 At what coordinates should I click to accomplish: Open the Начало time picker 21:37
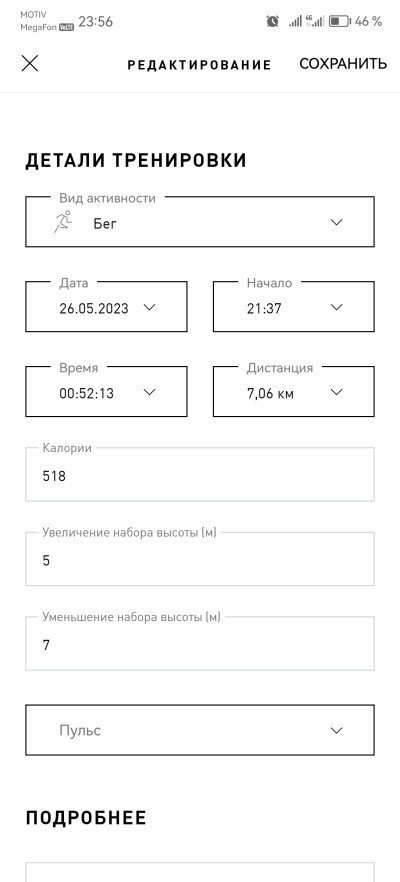click(294, 307)
